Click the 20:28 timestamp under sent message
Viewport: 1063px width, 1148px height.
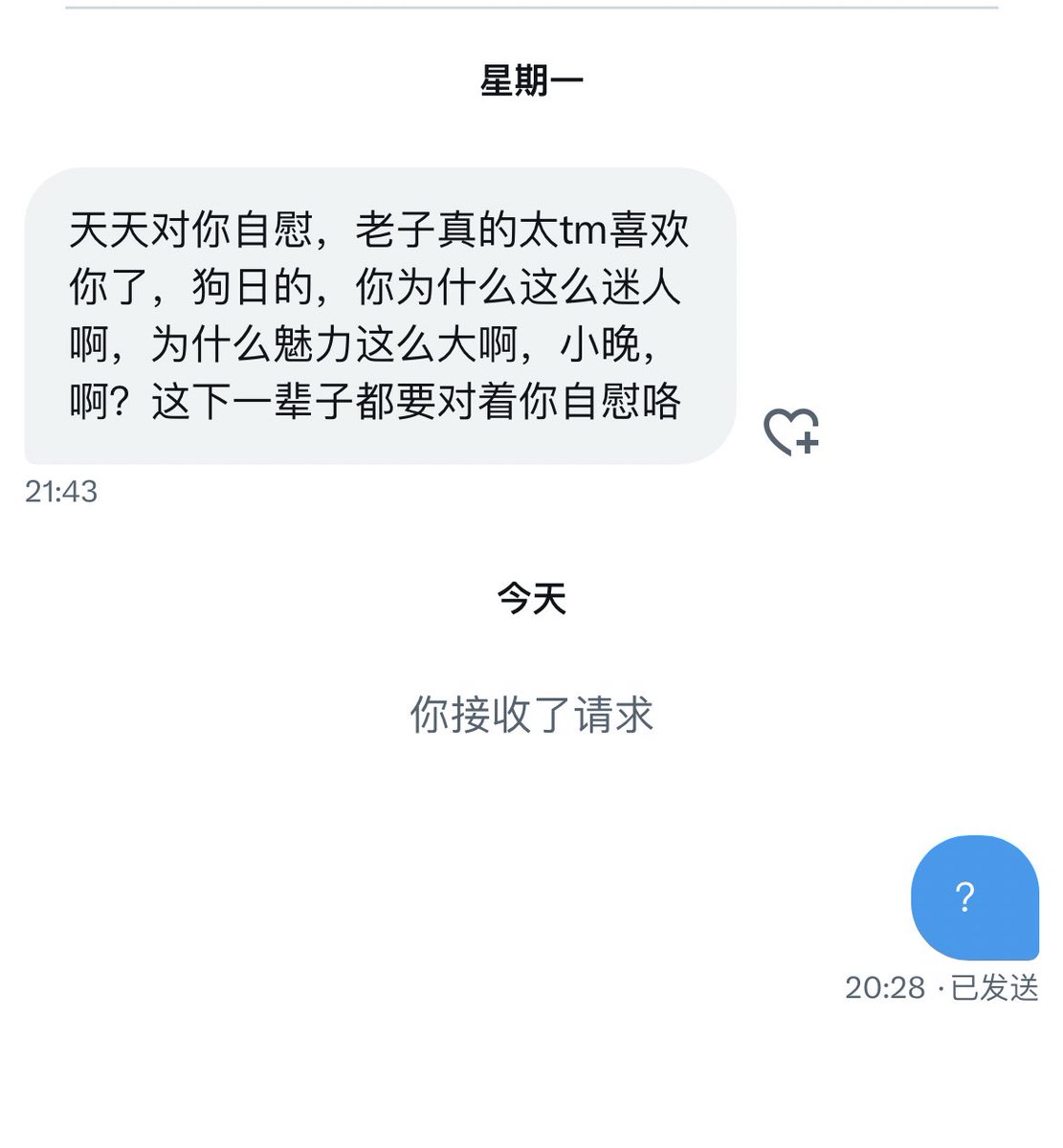coord(887,989)
